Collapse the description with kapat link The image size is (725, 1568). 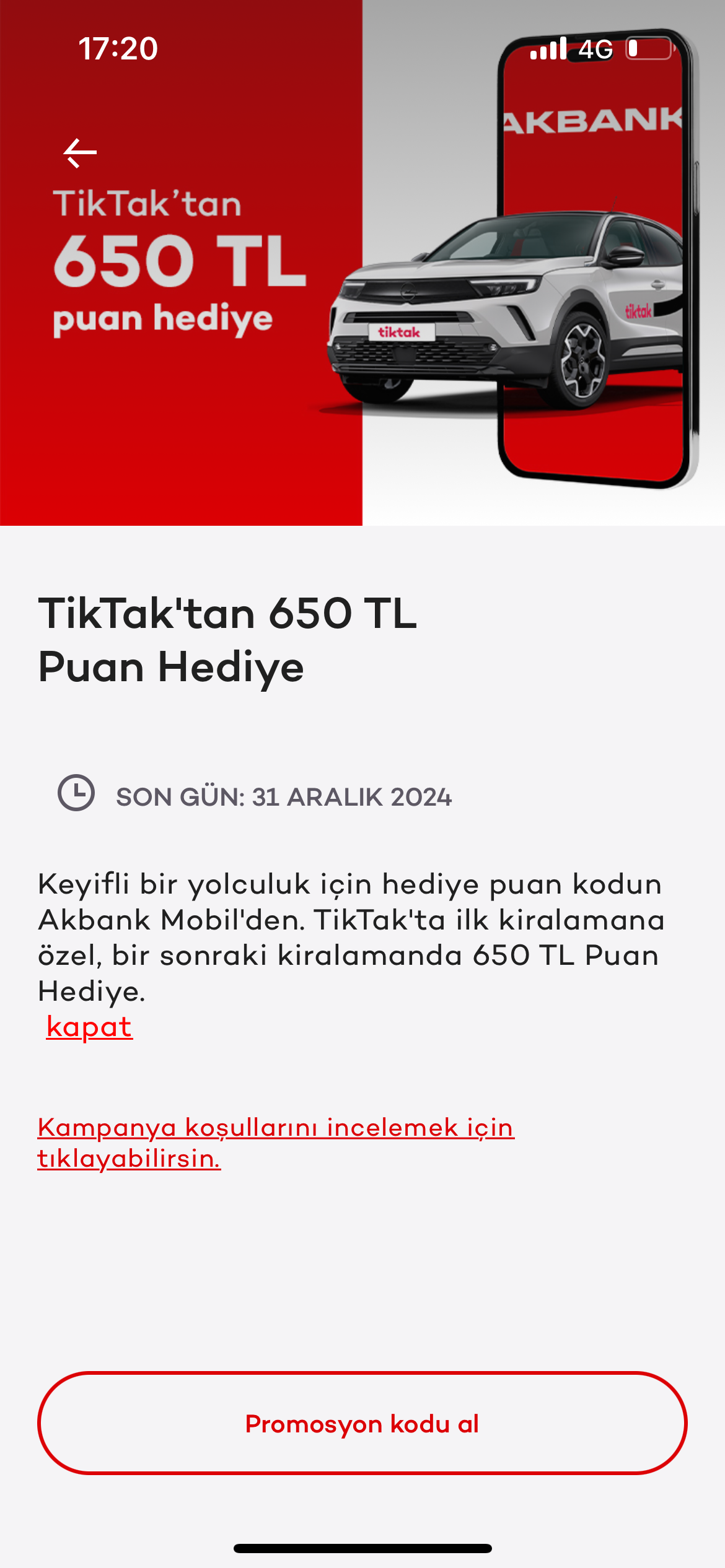(89, 1027)
